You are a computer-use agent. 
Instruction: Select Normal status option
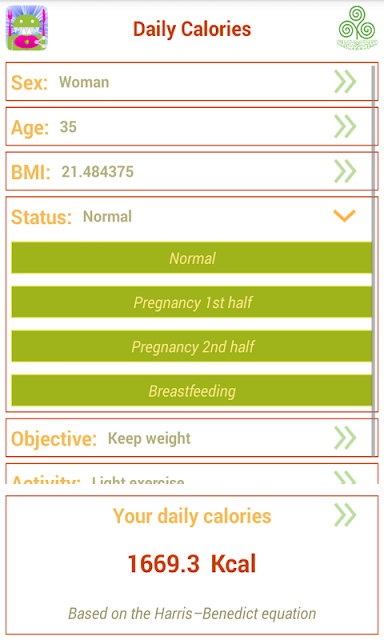click(x=191, y=258)
